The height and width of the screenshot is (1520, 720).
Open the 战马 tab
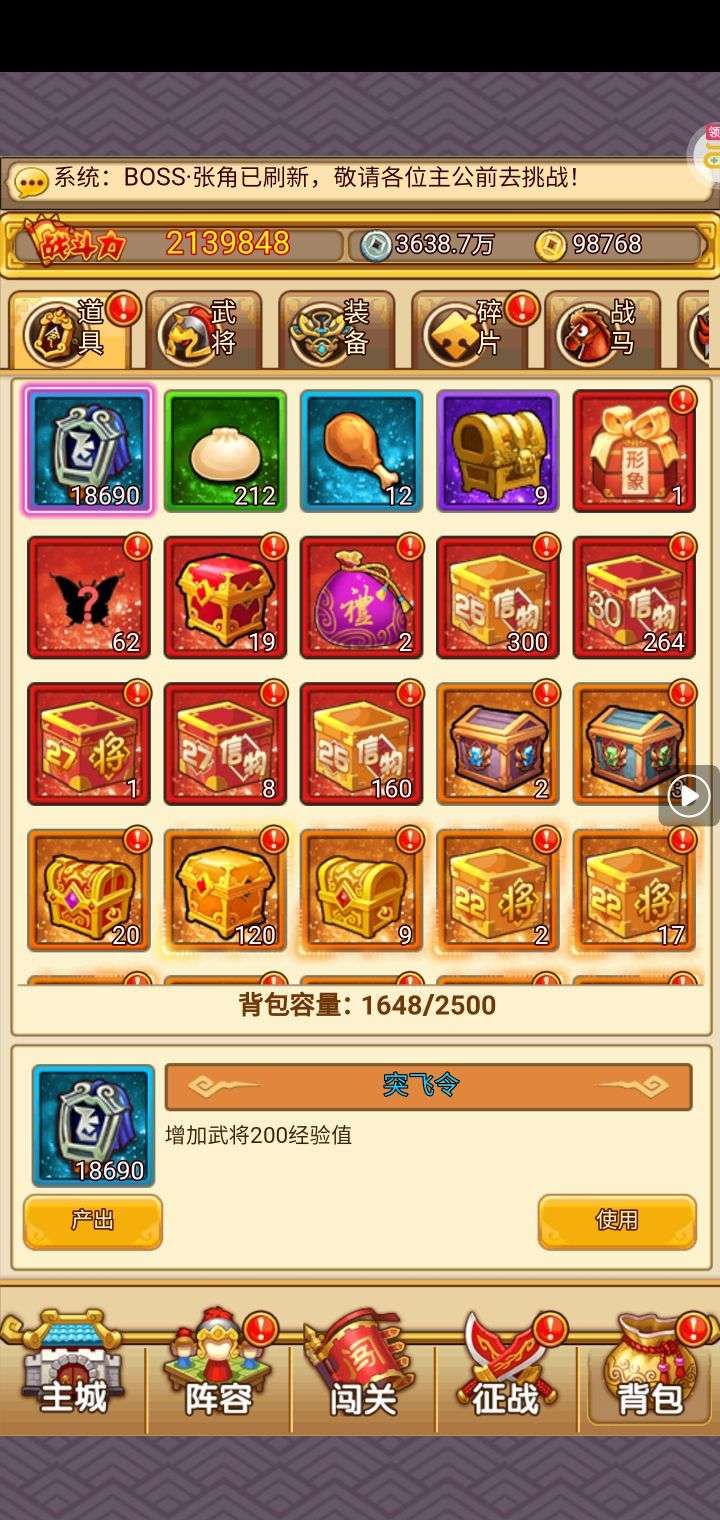[602, 332]
